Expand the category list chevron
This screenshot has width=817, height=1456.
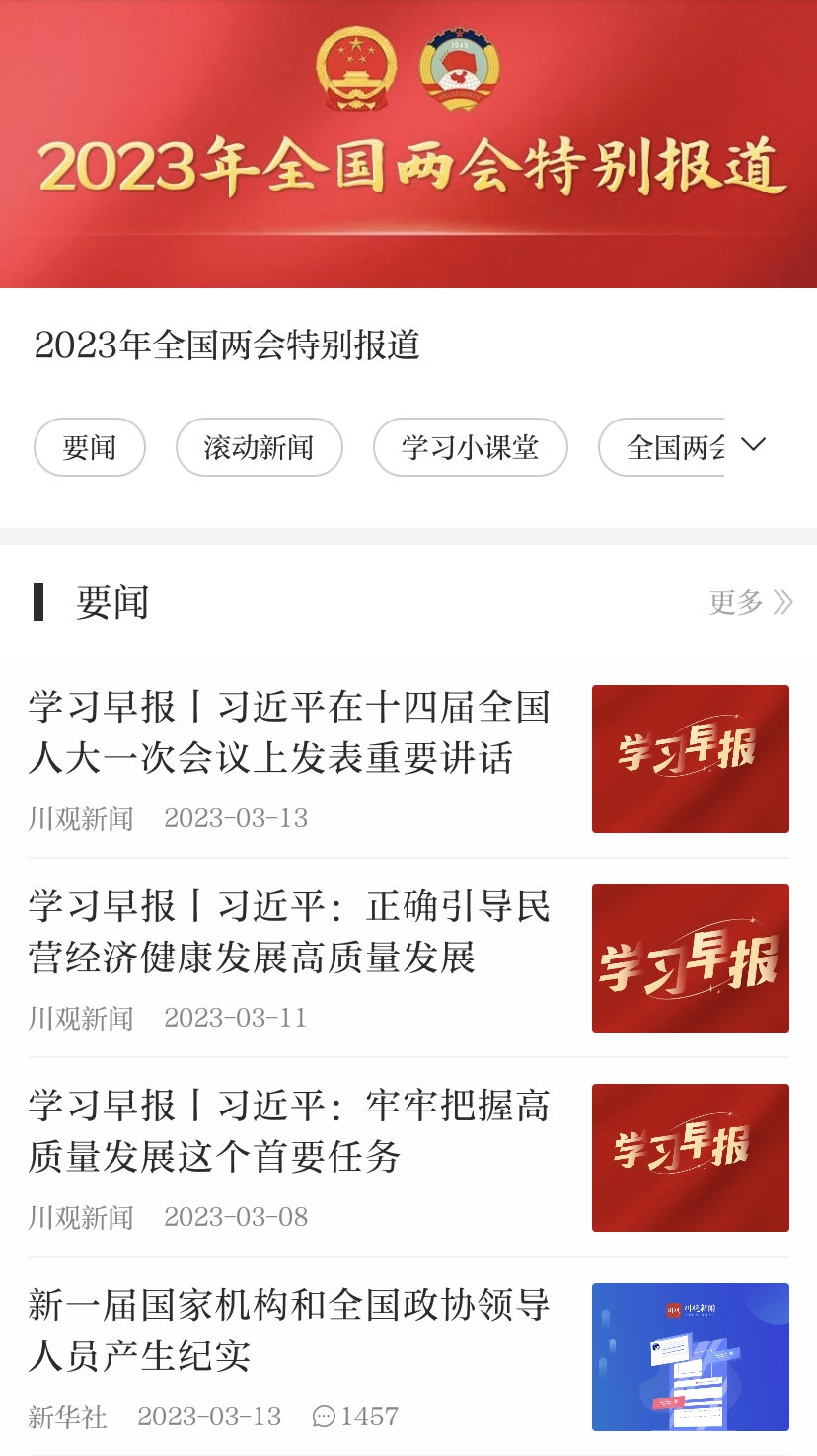[754, 445]
